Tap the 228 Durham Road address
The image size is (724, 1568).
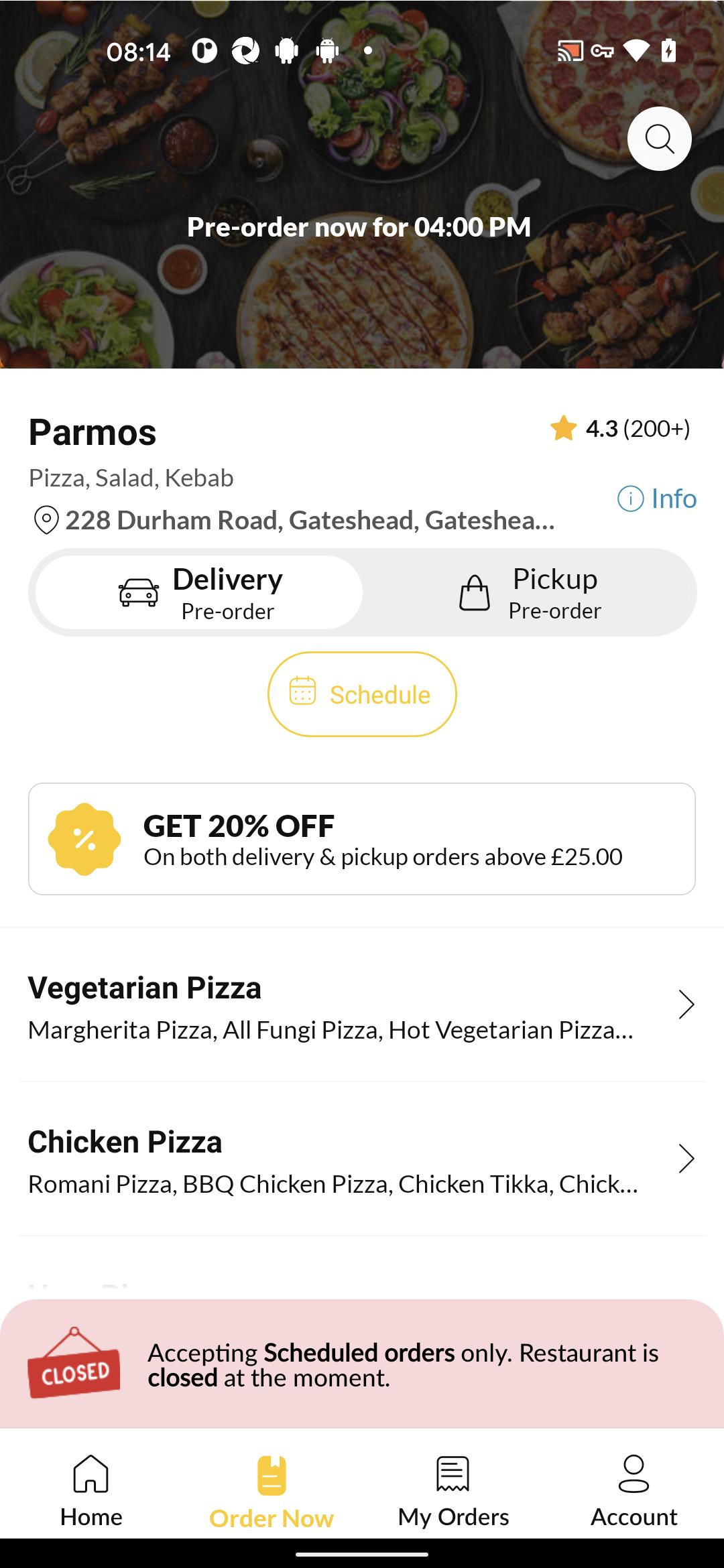tap(294, 521)
